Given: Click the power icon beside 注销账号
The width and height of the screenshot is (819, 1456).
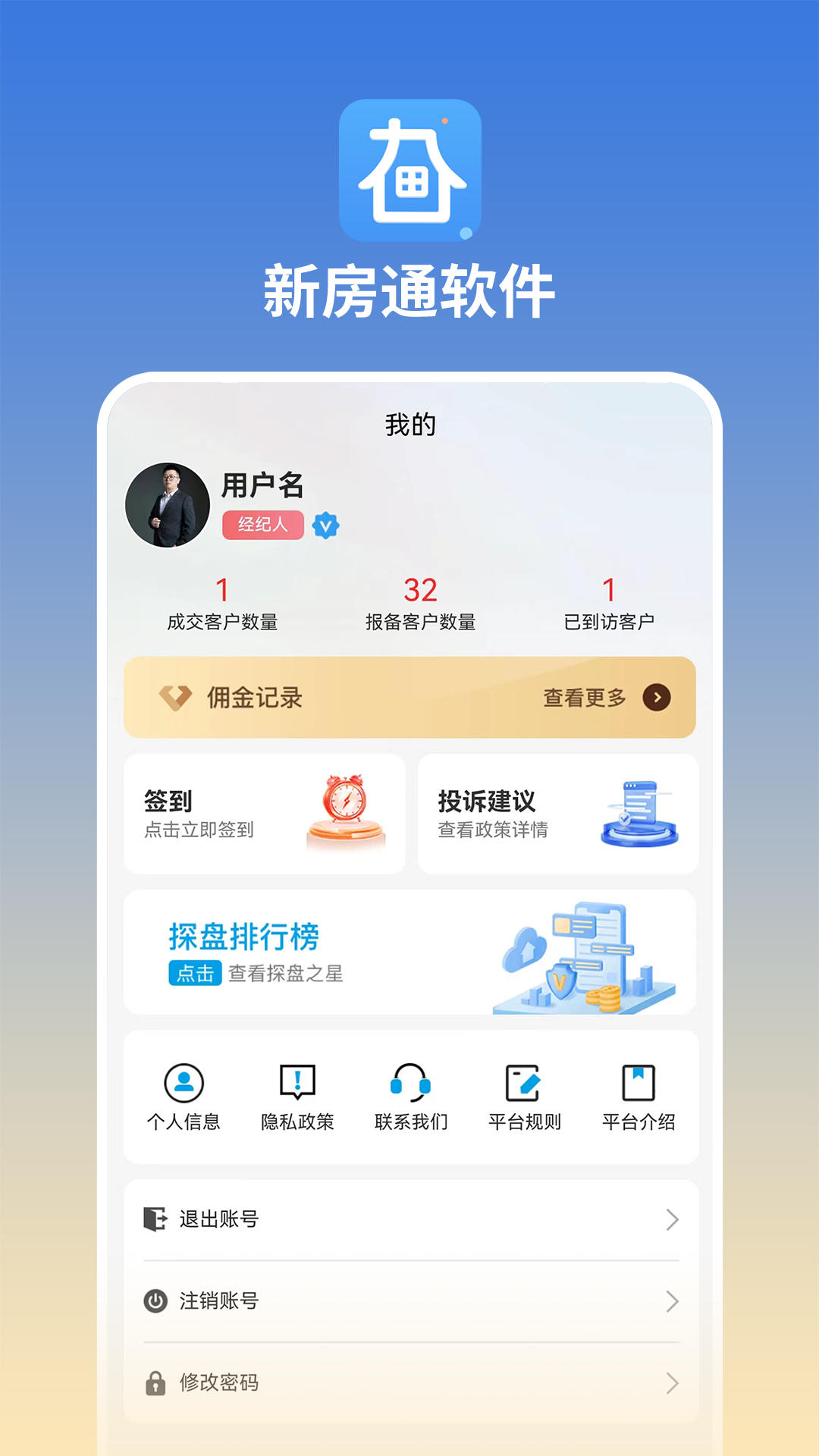Looking at the screenshot, I should (157, 1301).
